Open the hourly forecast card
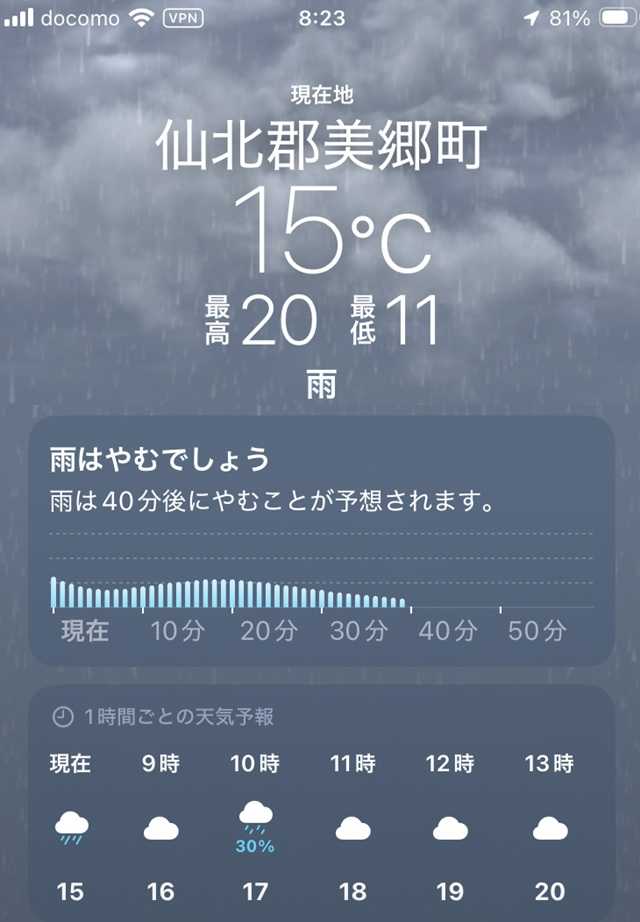Image resolution: width=640 pixels, height=922 pixels. click(x=322, y=804)
